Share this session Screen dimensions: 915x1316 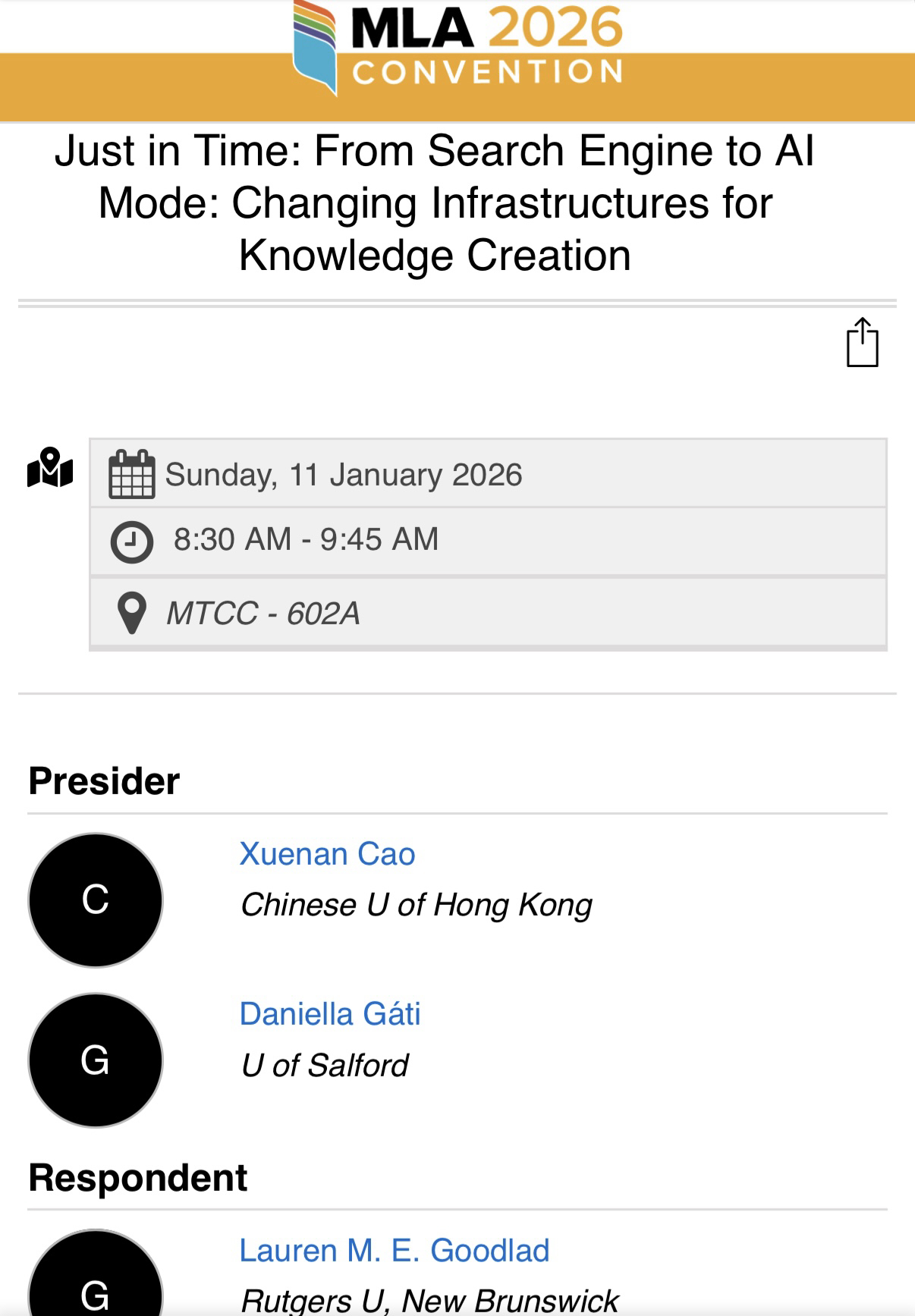pos(862,343)
